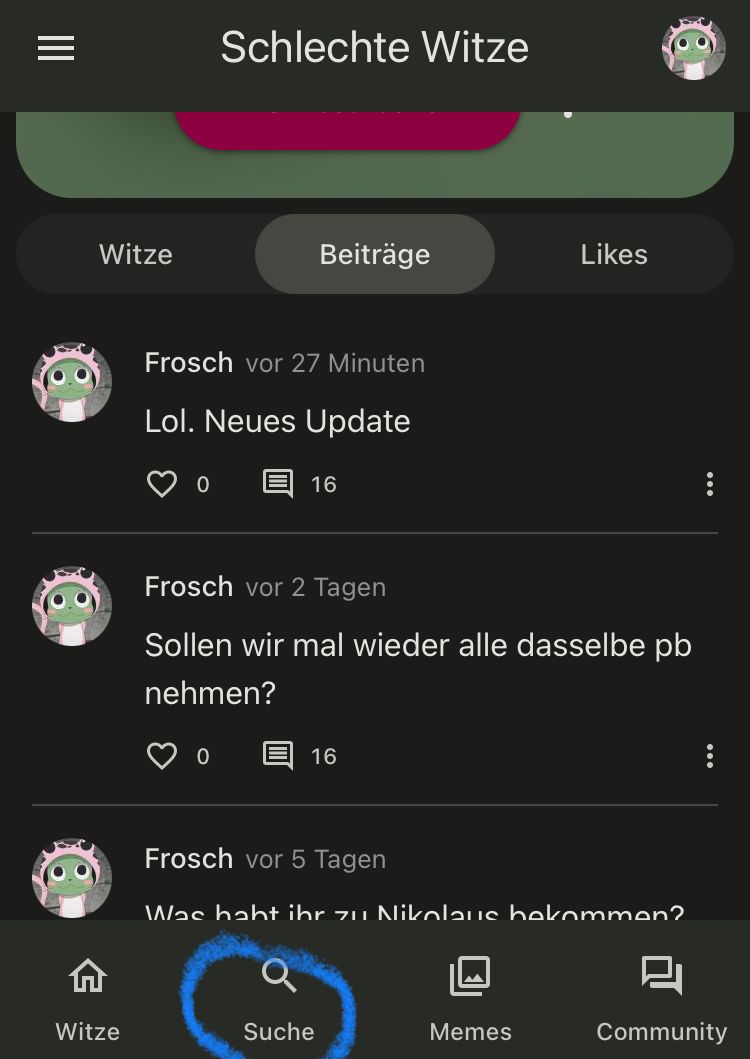This screenshot has height=1059, width=750.
Task: Switch to the Witze profile tab
Action: pyautogui.click(x=136, y=254)
